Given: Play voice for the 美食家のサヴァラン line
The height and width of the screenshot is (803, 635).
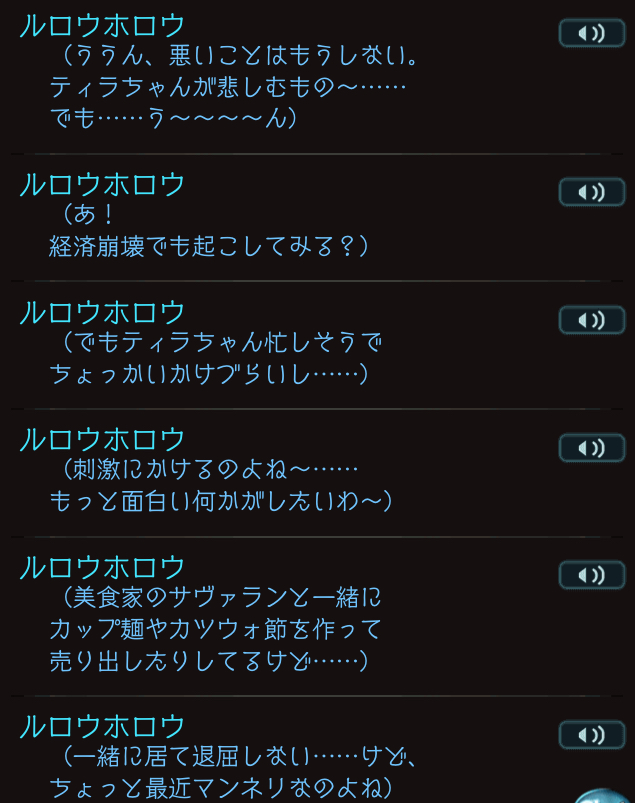Looking at the screenshot, I should [x=592, y=575].
